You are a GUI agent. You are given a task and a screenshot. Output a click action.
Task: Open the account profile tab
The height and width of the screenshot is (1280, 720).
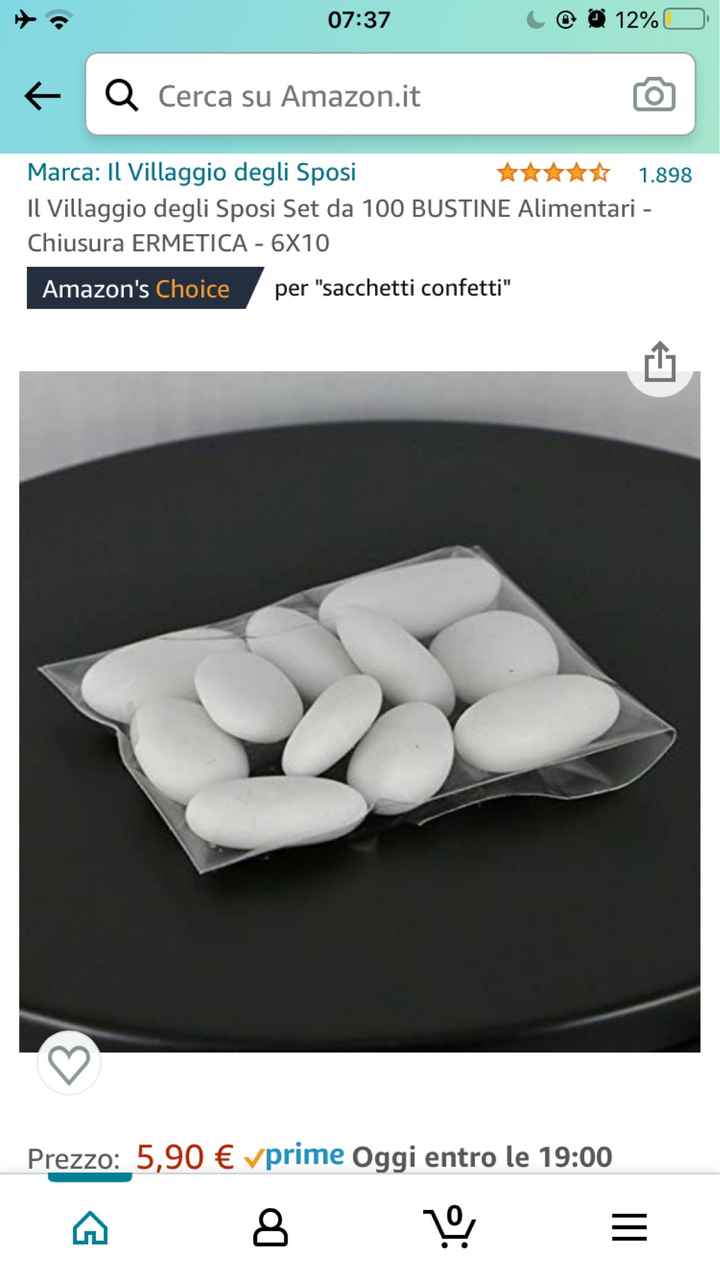[270, 1226]
